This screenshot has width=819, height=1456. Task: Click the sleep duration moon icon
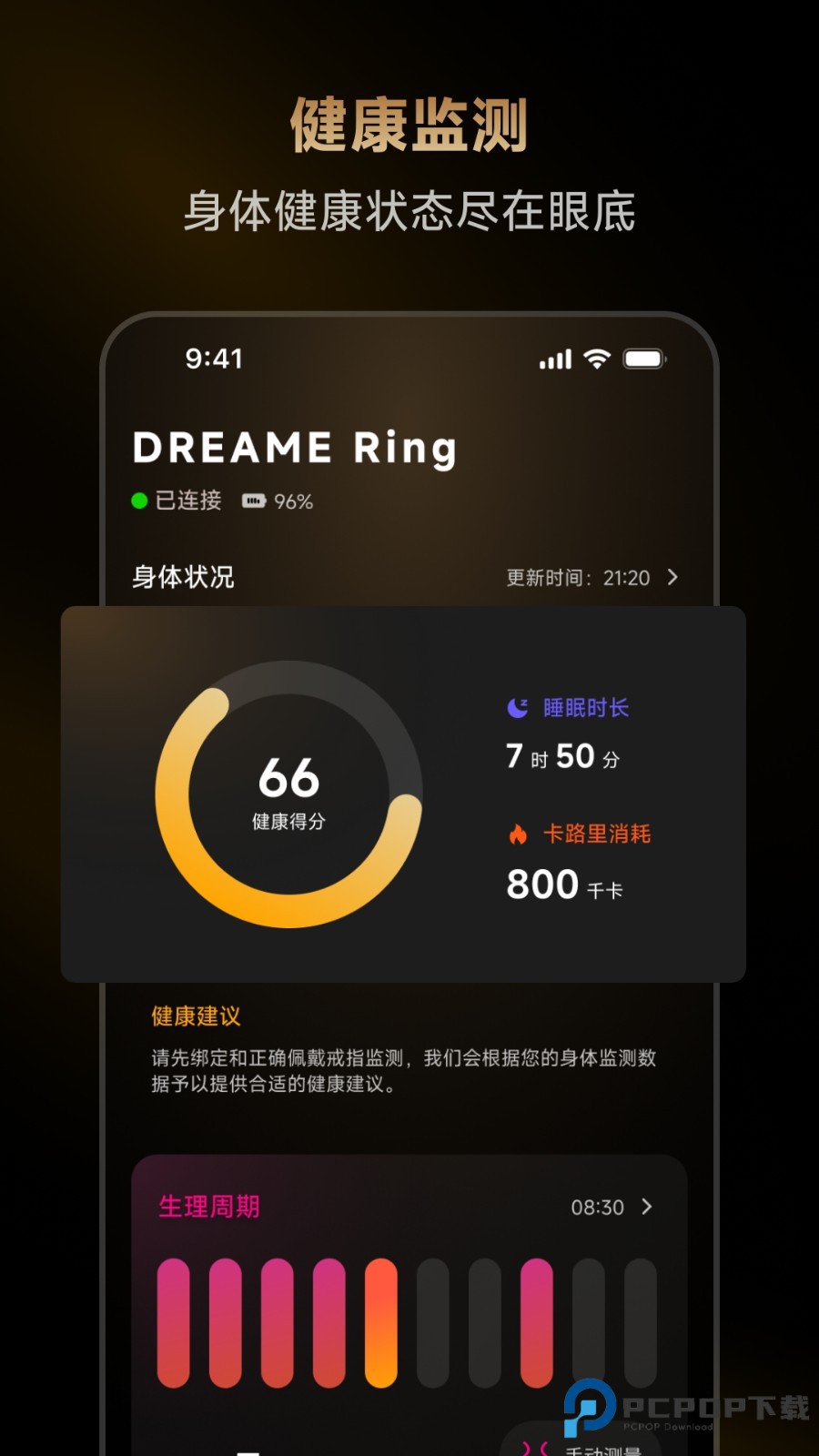coord(517,707)
